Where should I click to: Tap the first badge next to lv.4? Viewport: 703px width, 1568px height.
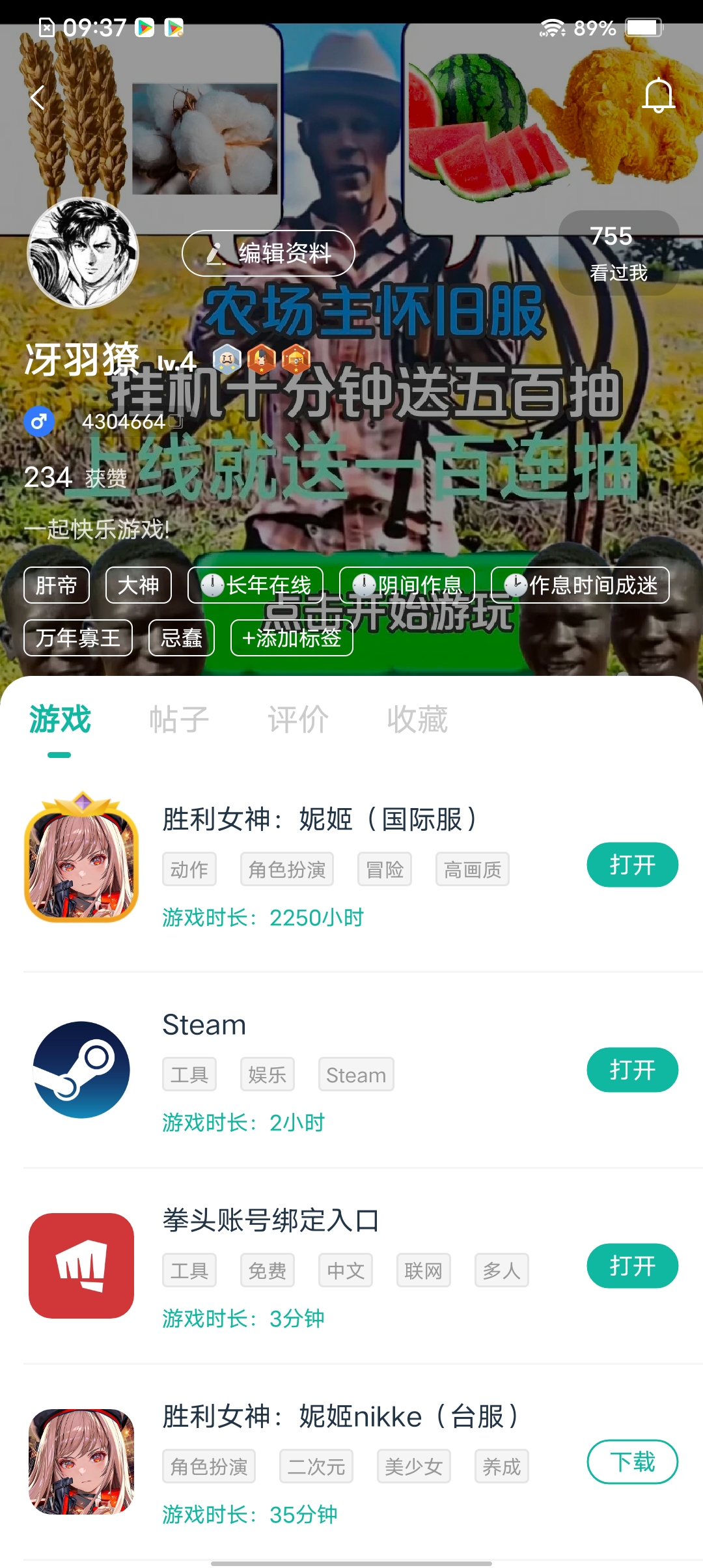227,359
